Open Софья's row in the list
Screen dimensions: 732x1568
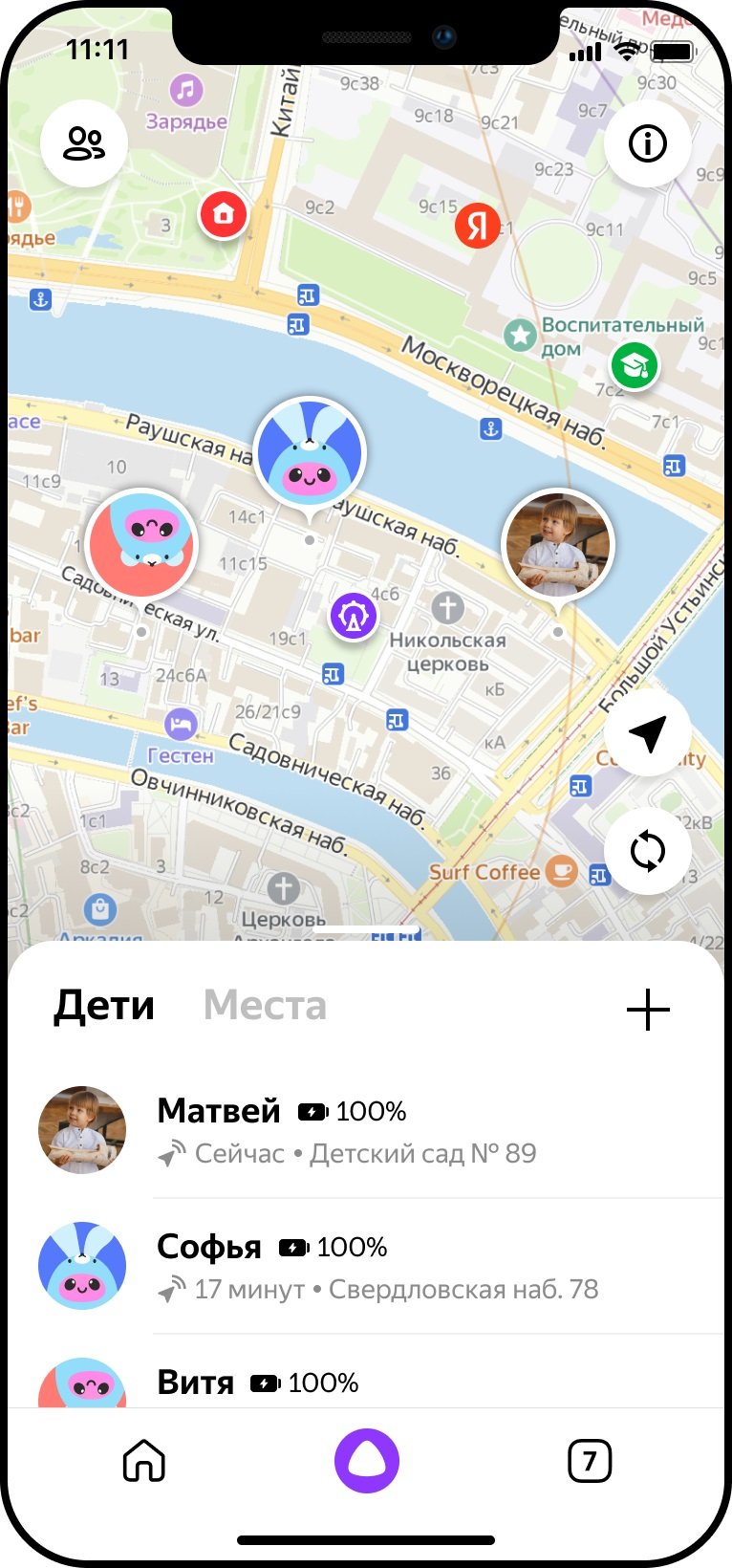(382, 1267)
